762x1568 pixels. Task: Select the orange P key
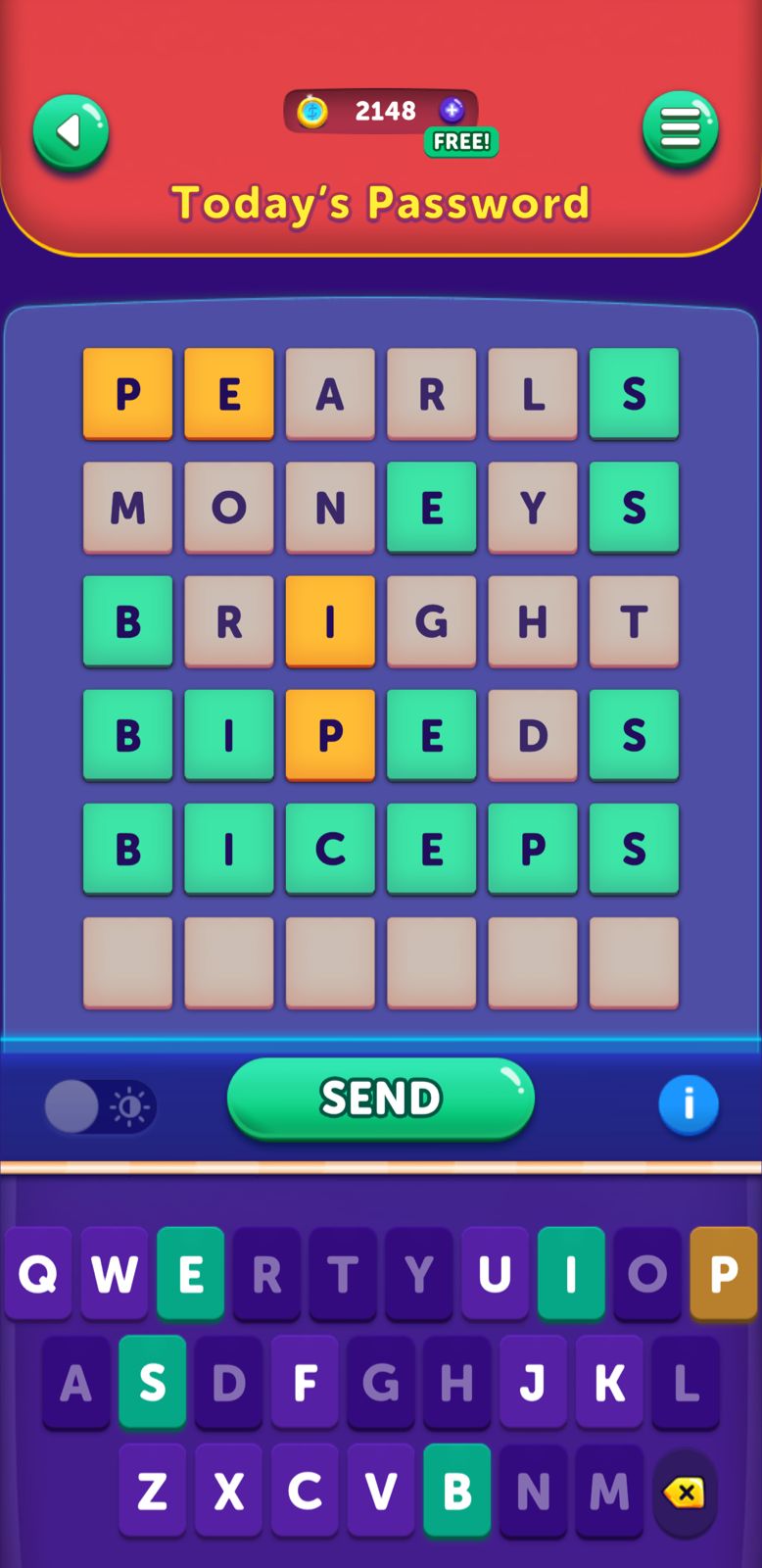[x=723, y=1274]
